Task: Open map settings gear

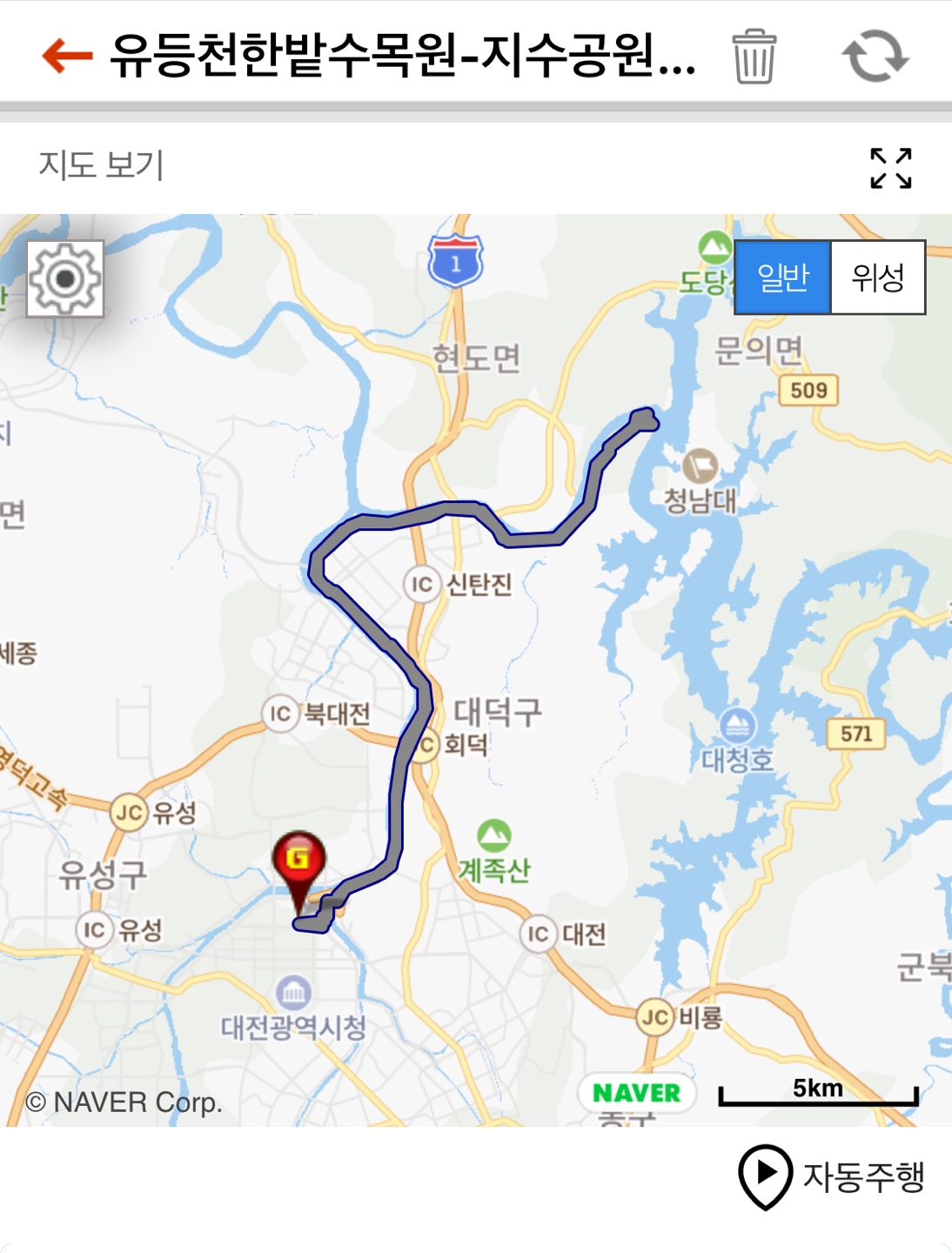Action: click(65, 279)
